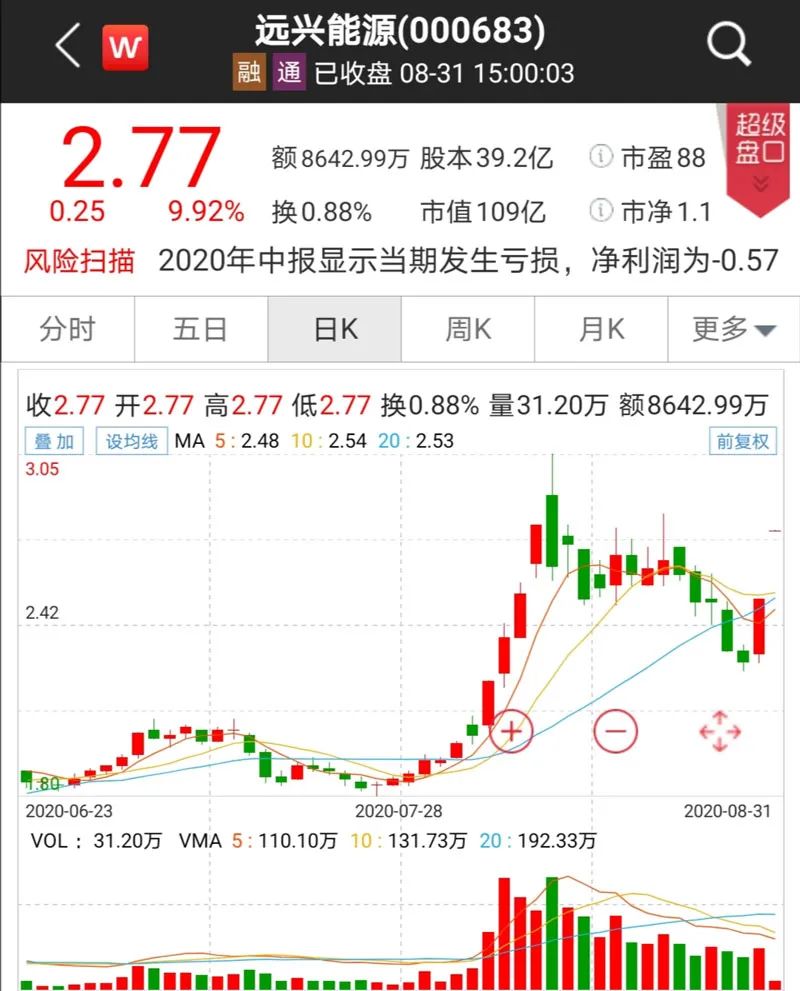Go back using the top-left arrow
800x991 pixels.
coord(67,46)
